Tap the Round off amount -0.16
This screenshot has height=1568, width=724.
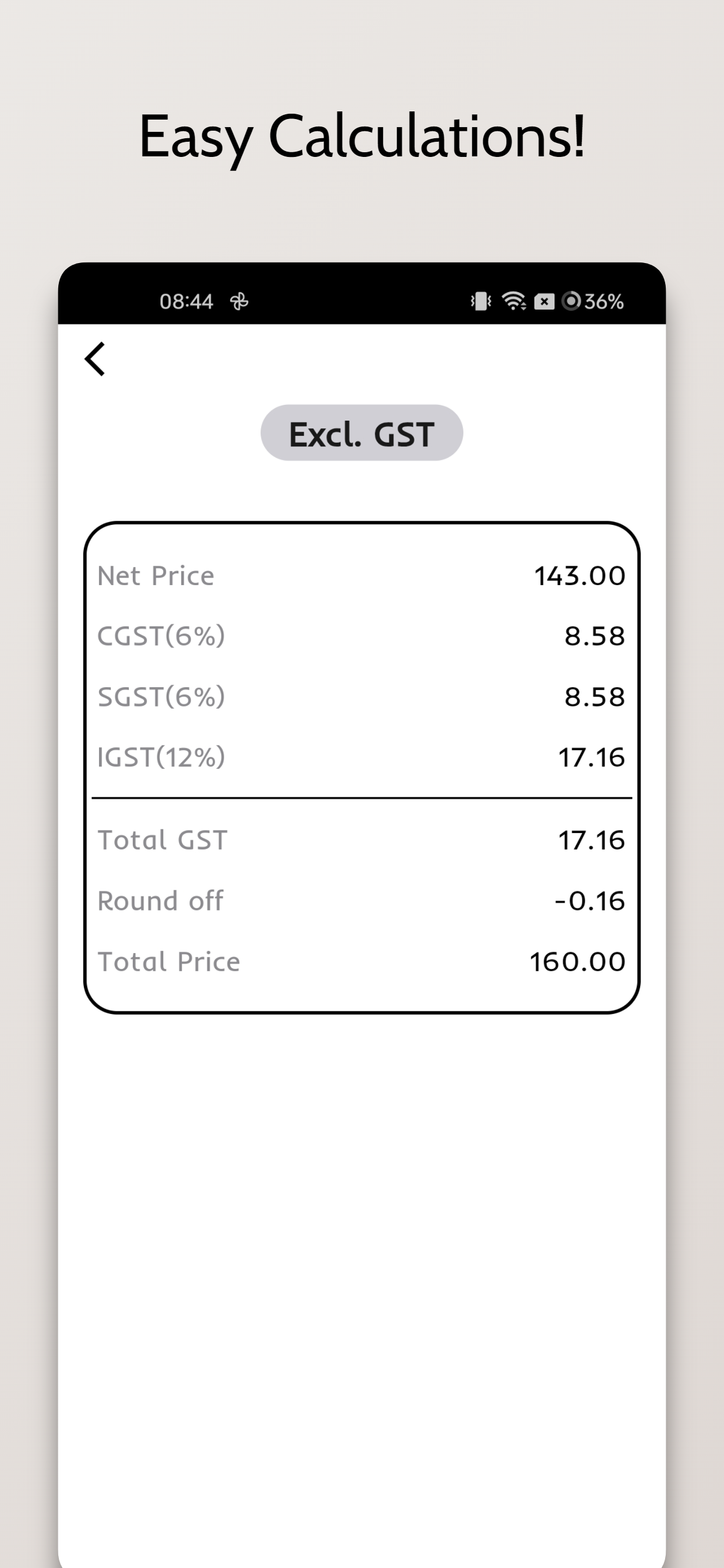[x=591, y=900]
